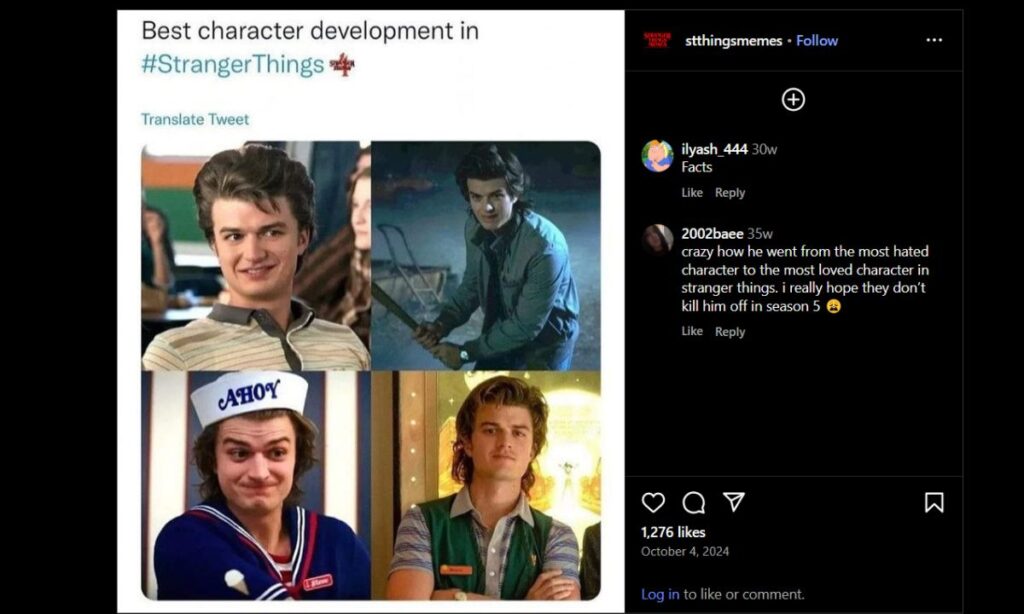Image resolution: width=1024 pixels, height=614 pixels.
Task: Reply to ilyash_444's comment
Action: (x=730, y=193)
